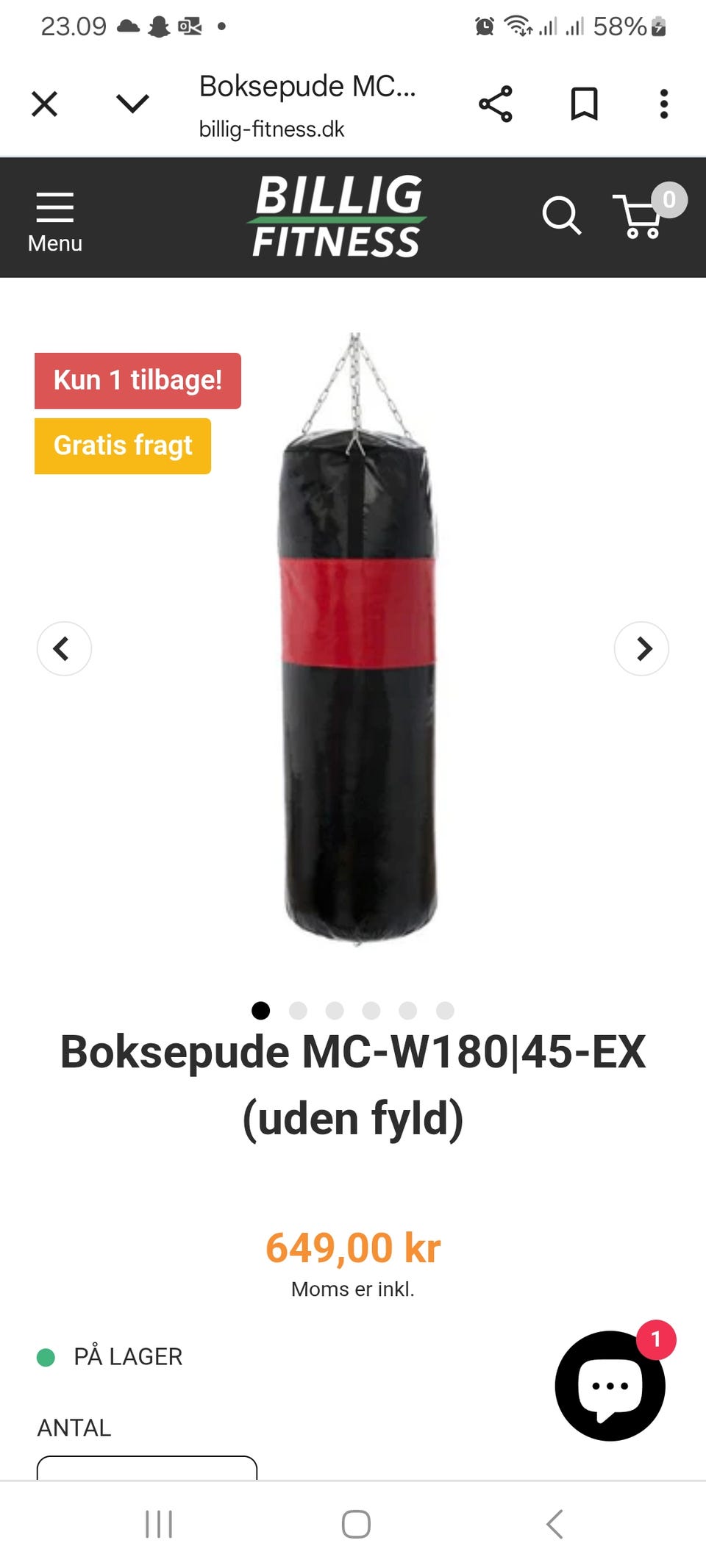The image size is (706, 1568).
Task: Go back to the previous product image
Action: coord(63,648)
